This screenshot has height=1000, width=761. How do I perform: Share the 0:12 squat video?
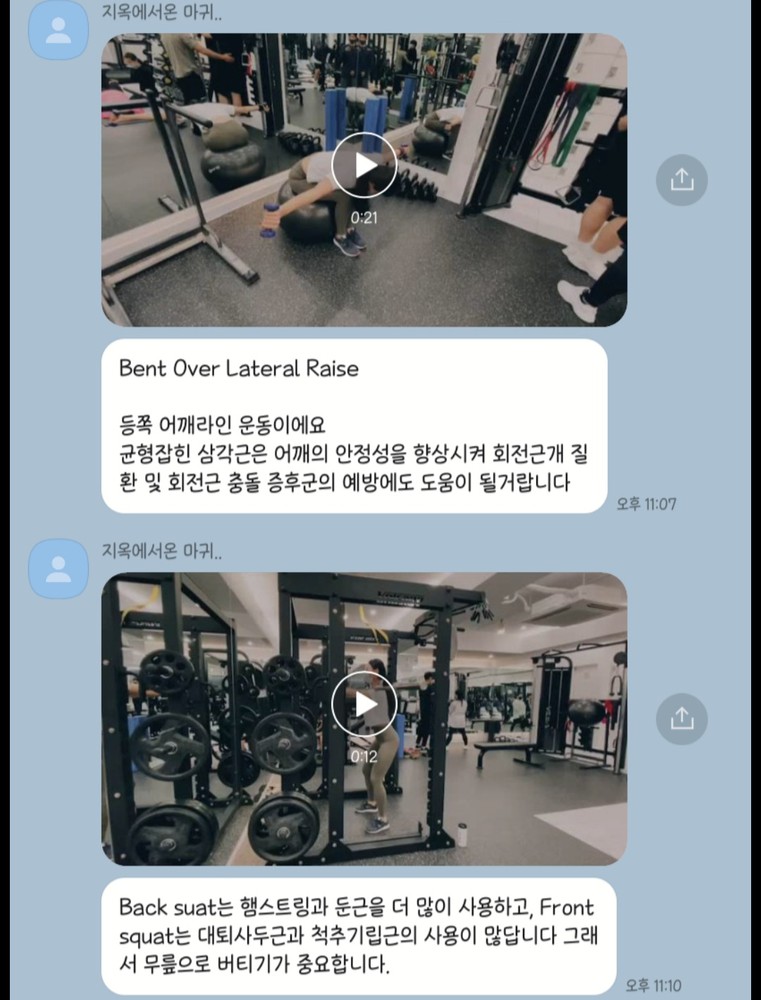[681, 719]
